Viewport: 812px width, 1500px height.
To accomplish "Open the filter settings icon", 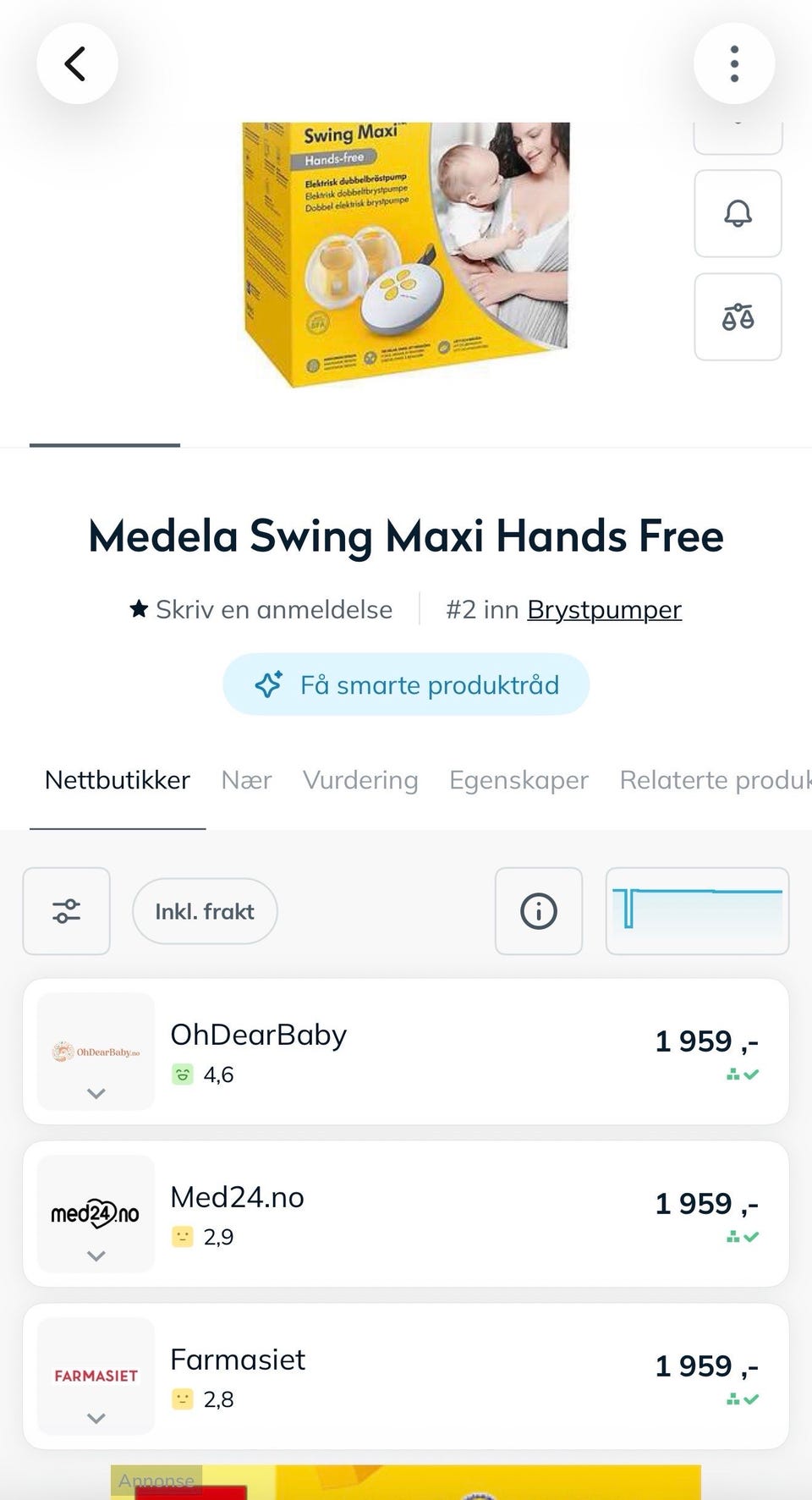I will tap(66, 911).
